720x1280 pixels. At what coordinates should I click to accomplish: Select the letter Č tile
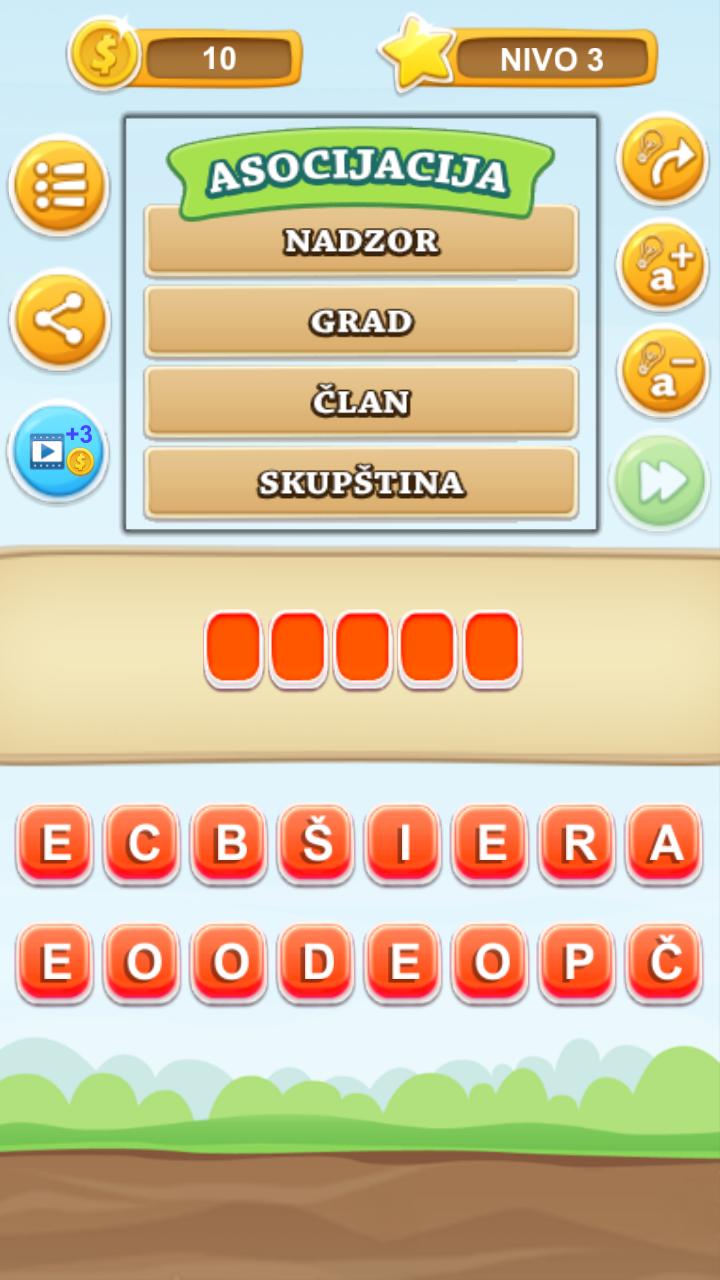click(x=665, y=963)
